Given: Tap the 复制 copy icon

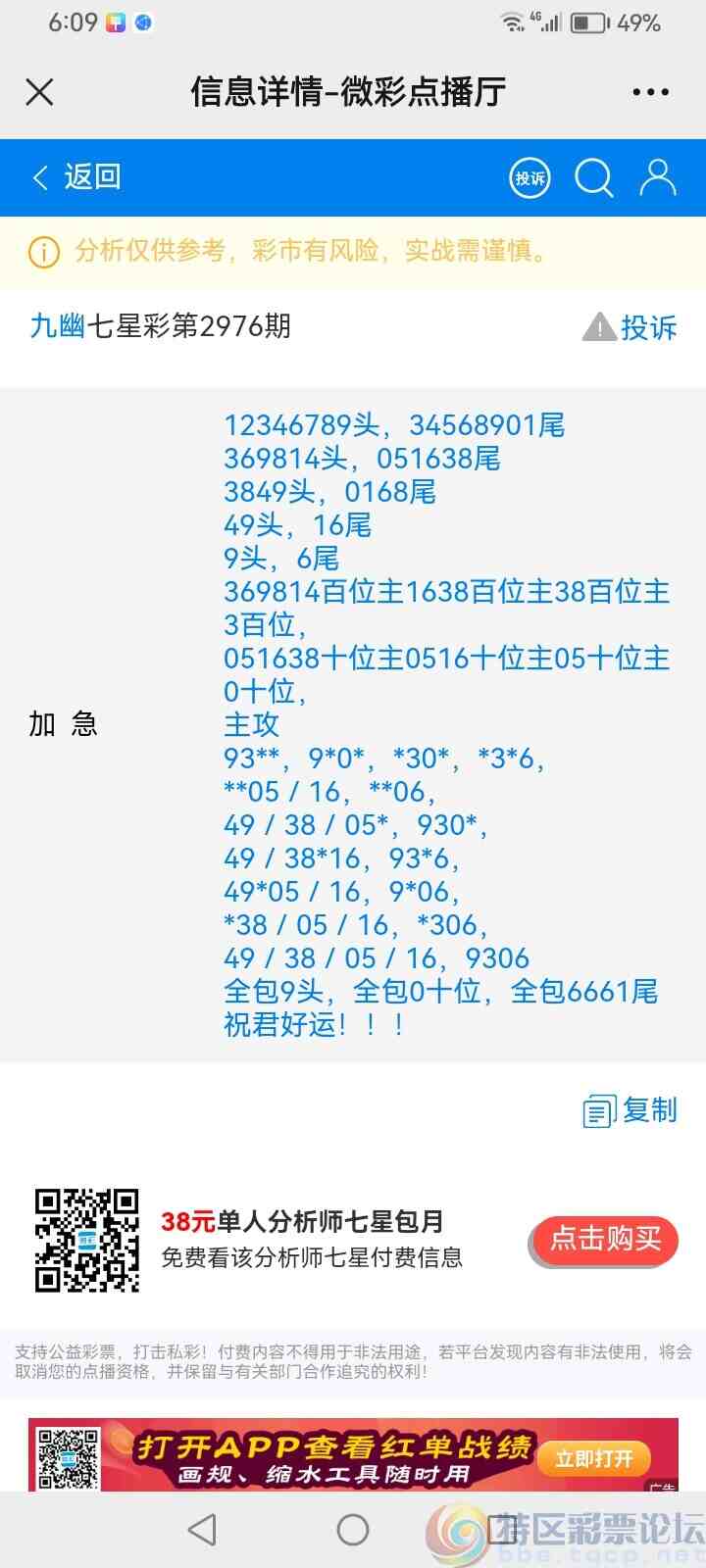Looking at the screenshot, I should [x=598, y=1110].
